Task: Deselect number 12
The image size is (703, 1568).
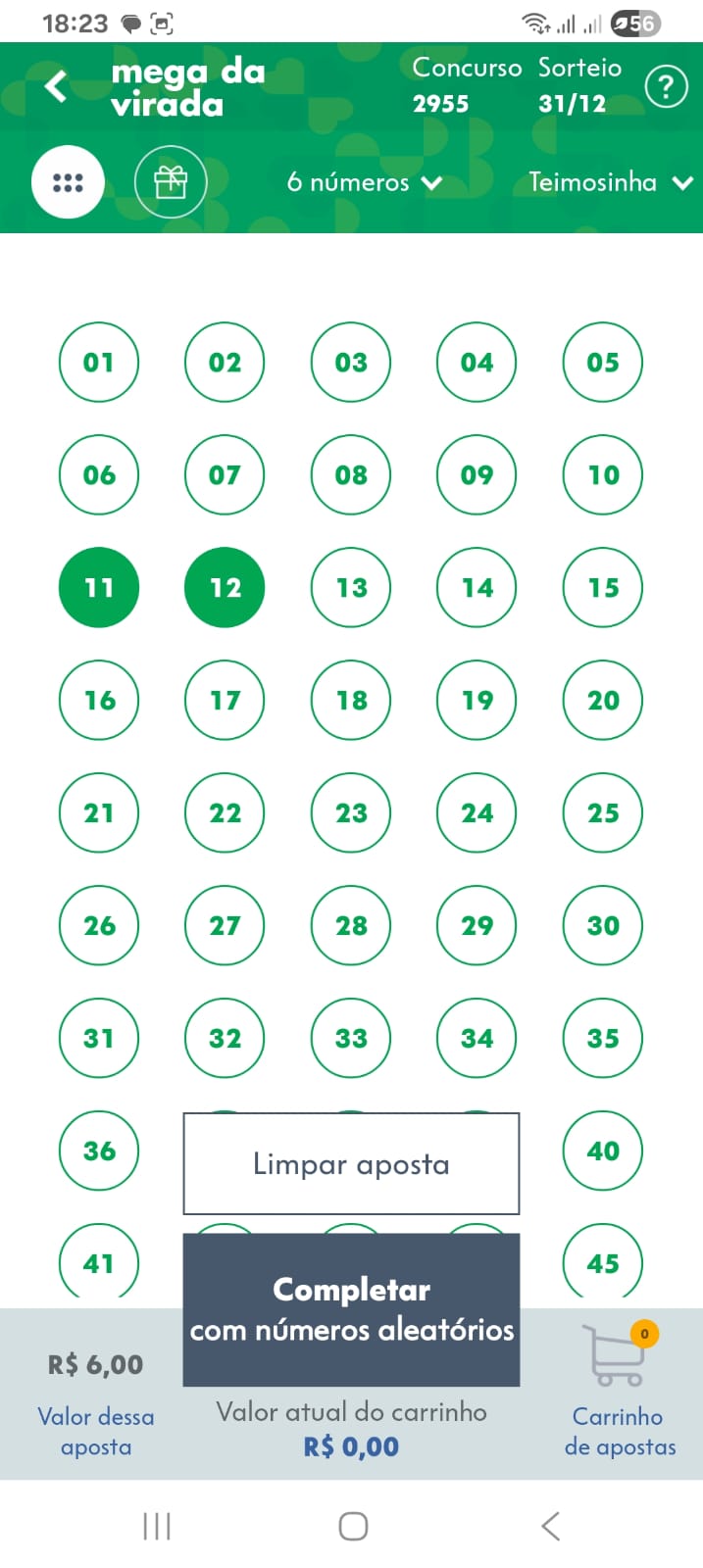Action: click(225, 588)
